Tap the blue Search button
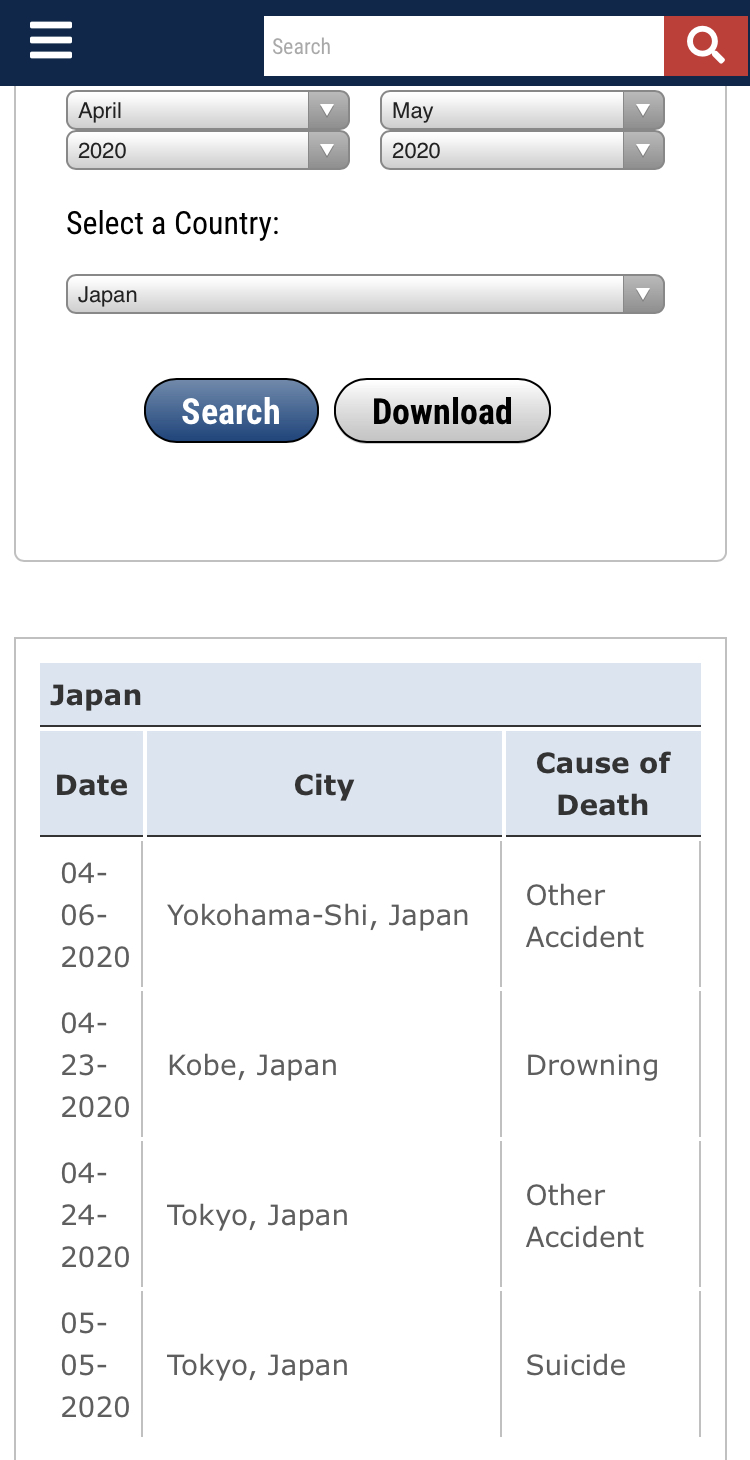Viewport: 750px width, 1460px height. (231, 411)
